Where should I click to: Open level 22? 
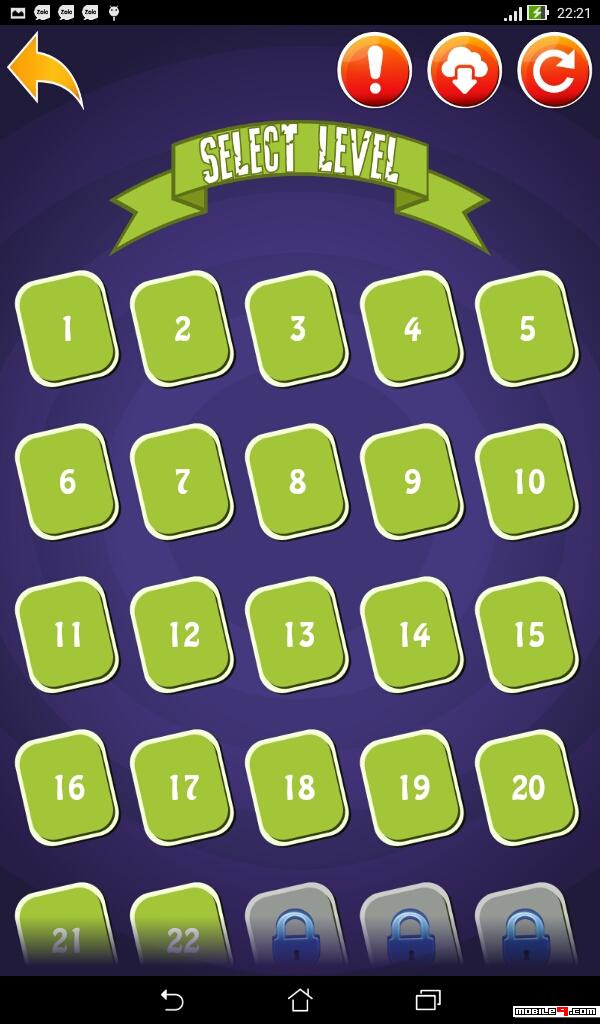tap(182, 926)
